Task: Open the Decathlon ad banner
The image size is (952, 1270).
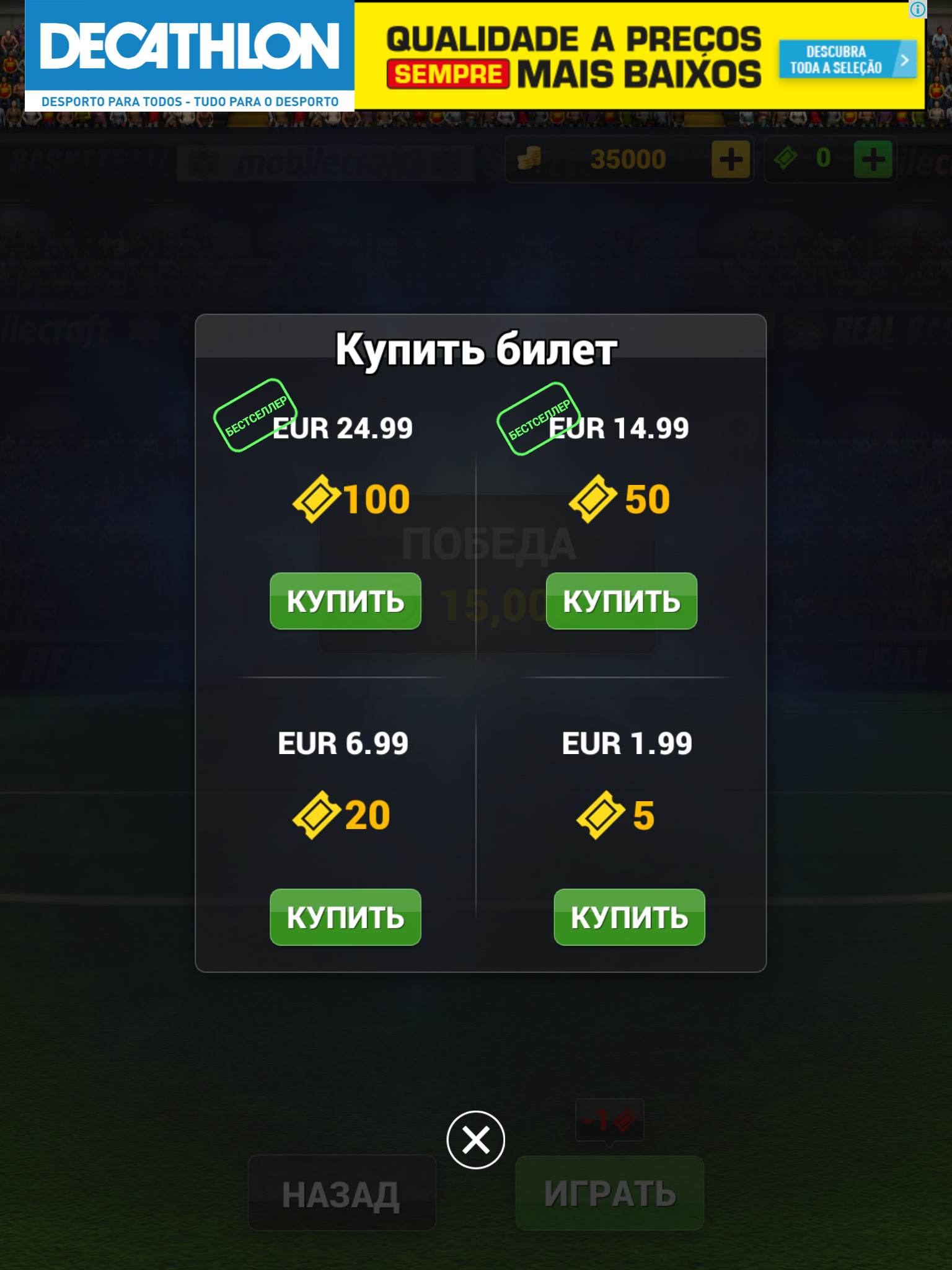Action: tap(189, 56)
